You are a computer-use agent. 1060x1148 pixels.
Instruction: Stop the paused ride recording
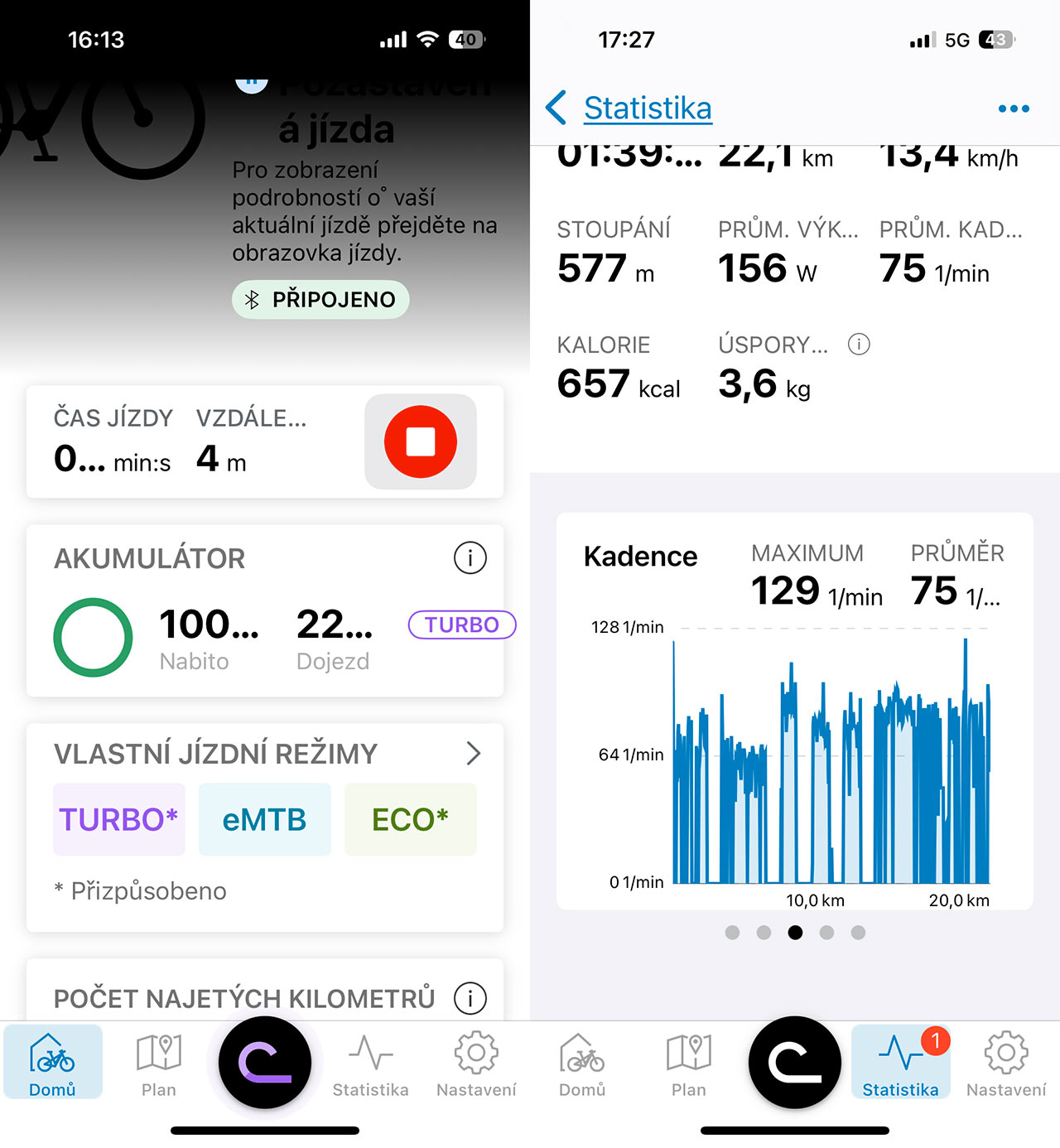click(x=420, y=441)
